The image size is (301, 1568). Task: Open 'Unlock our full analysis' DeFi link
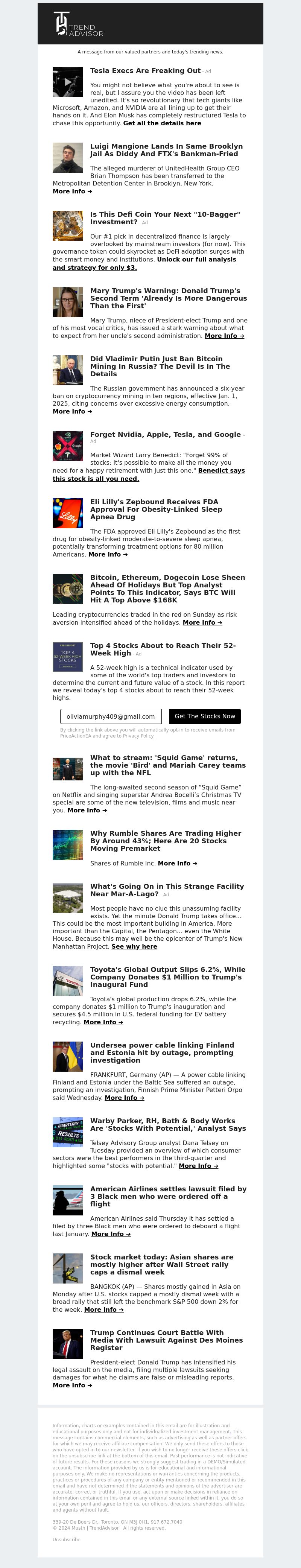[x=196, y=259]
